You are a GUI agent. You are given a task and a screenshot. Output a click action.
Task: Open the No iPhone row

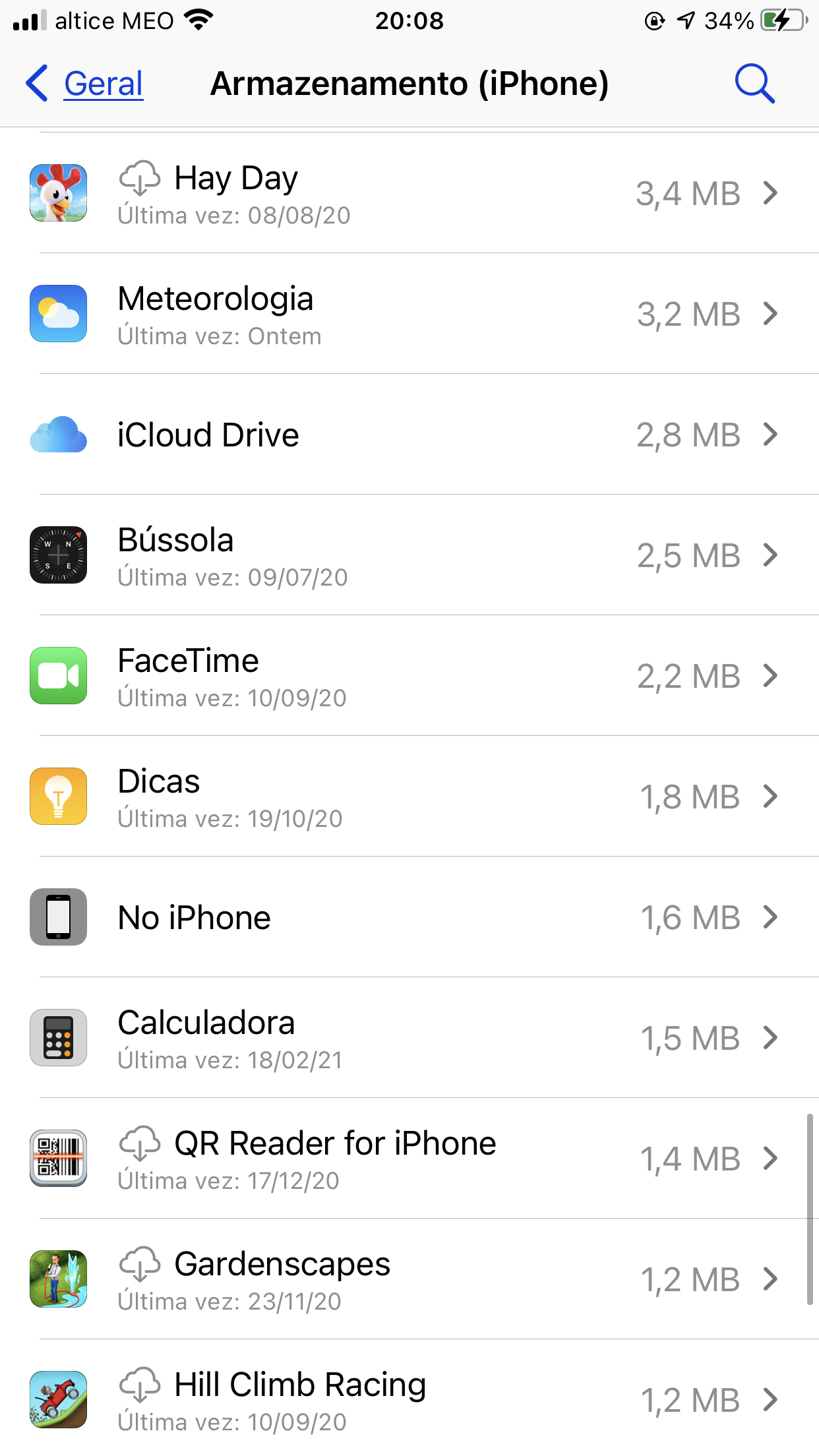pos(409,917)
